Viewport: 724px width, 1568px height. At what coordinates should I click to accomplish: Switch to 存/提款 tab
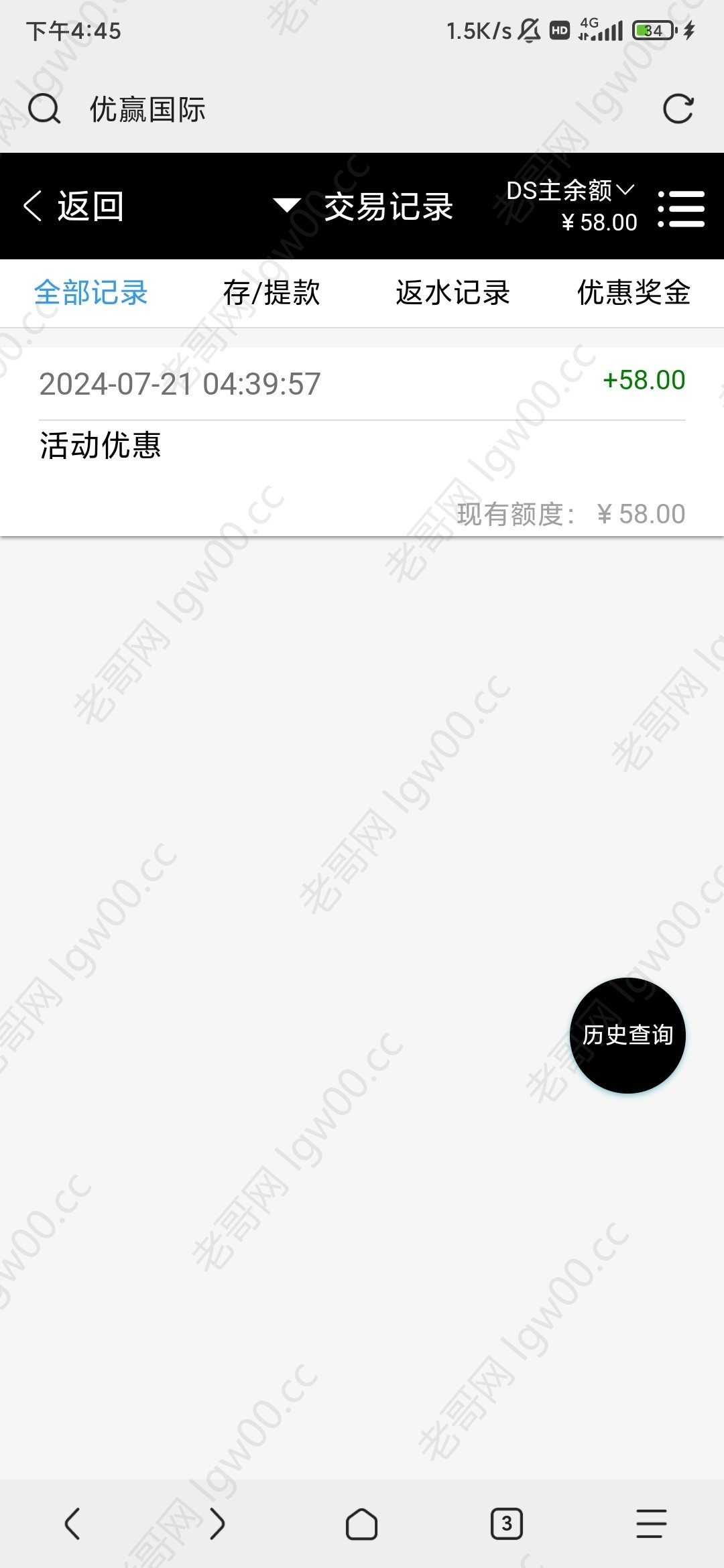click(x=271, y=293)
